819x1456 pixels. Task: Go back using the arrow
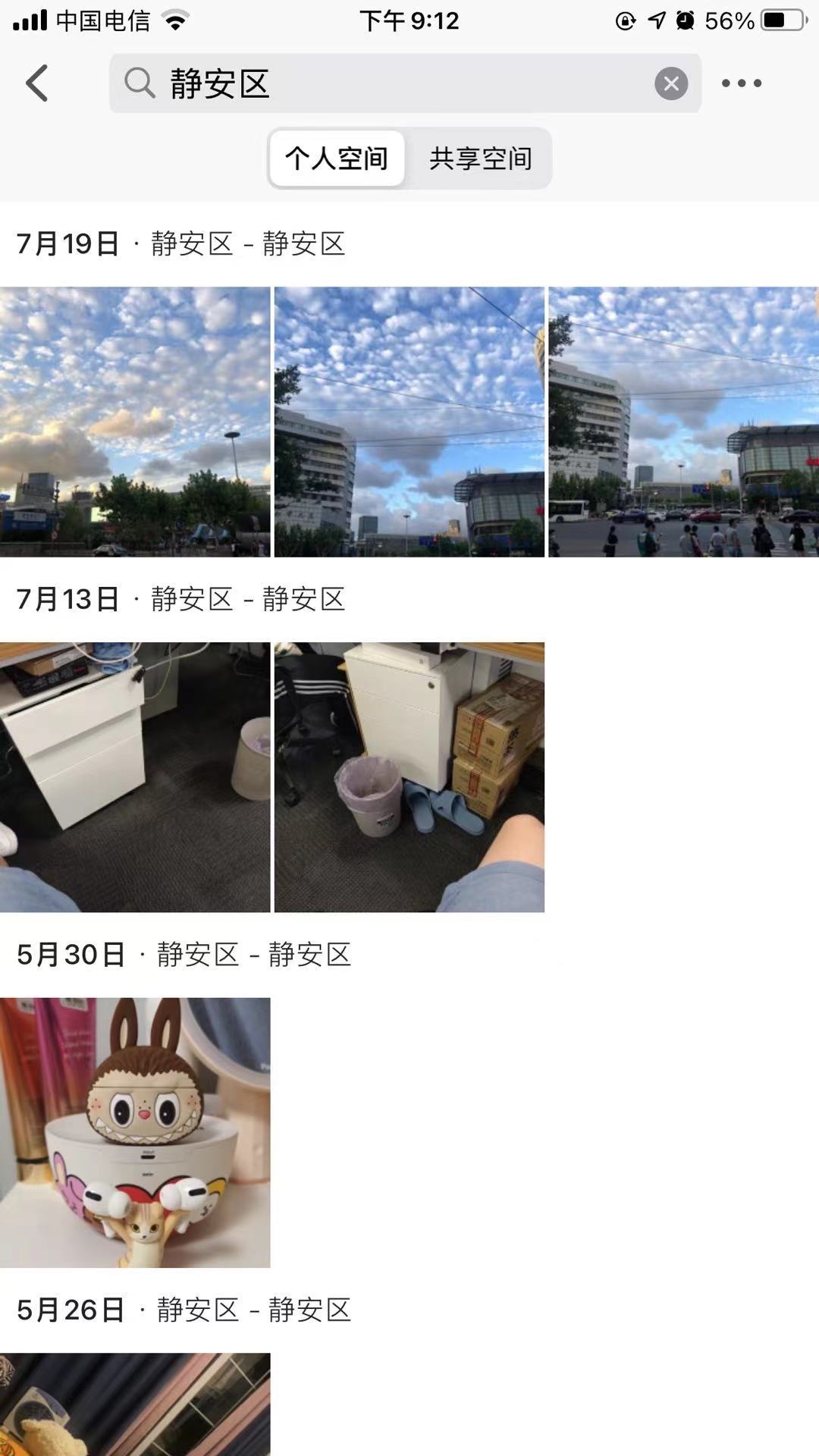tap(38, 83)
